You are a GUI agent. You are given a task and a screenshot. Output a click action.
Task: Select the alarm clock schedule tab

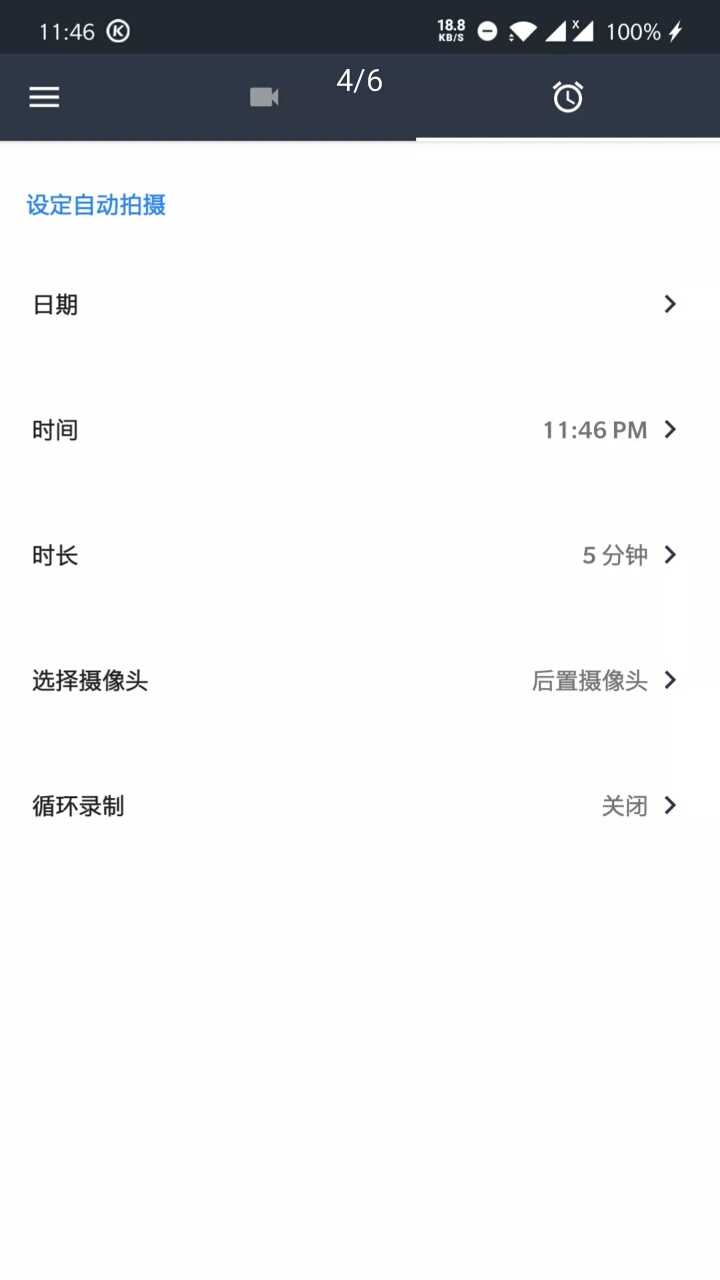point(568,97)
